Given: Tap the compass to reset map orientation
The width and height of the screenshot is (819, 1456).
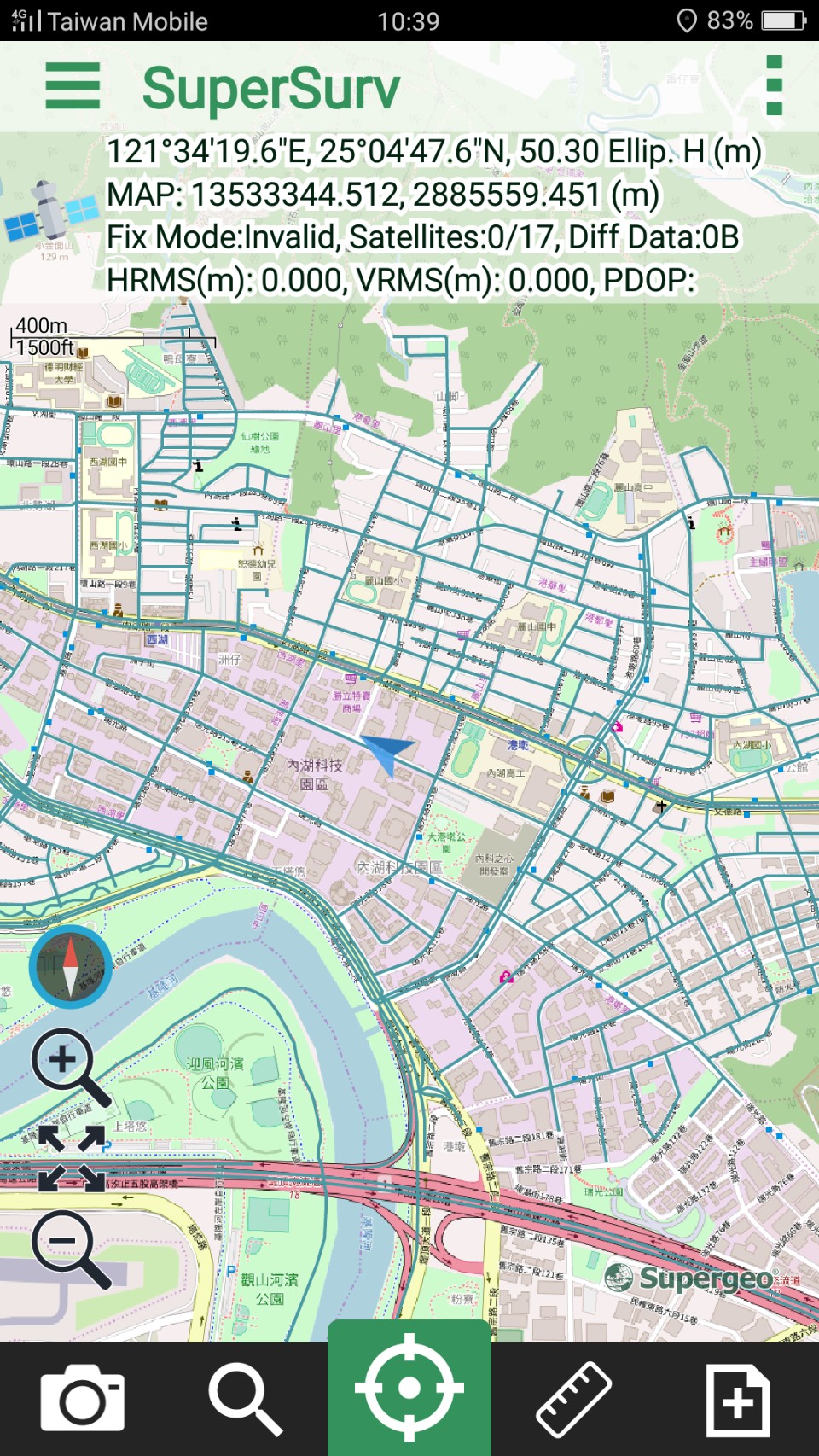Looking at the screenshot, I should tap(70, 966).
